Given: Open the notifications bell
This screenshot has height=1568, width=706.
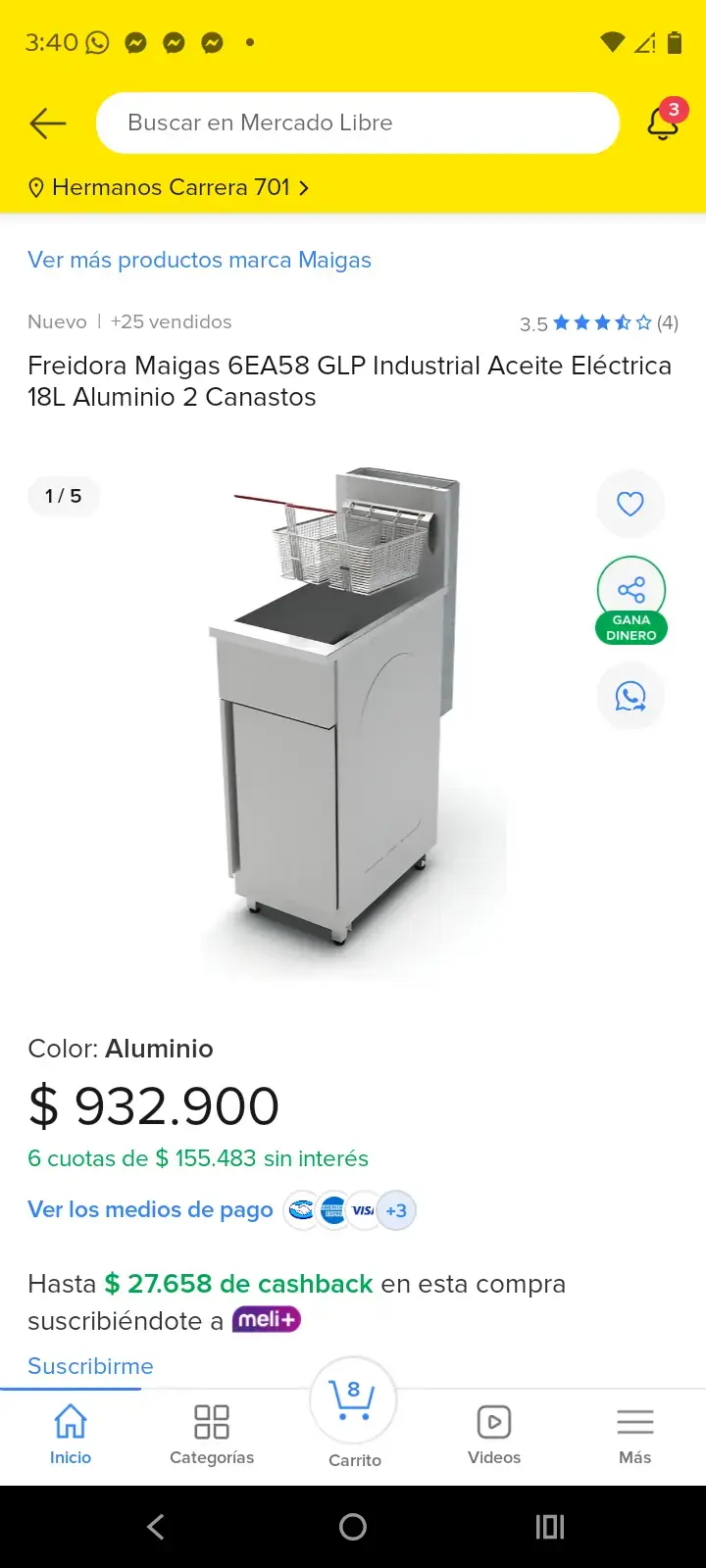Looking at the screenshot, I should 664,122.
